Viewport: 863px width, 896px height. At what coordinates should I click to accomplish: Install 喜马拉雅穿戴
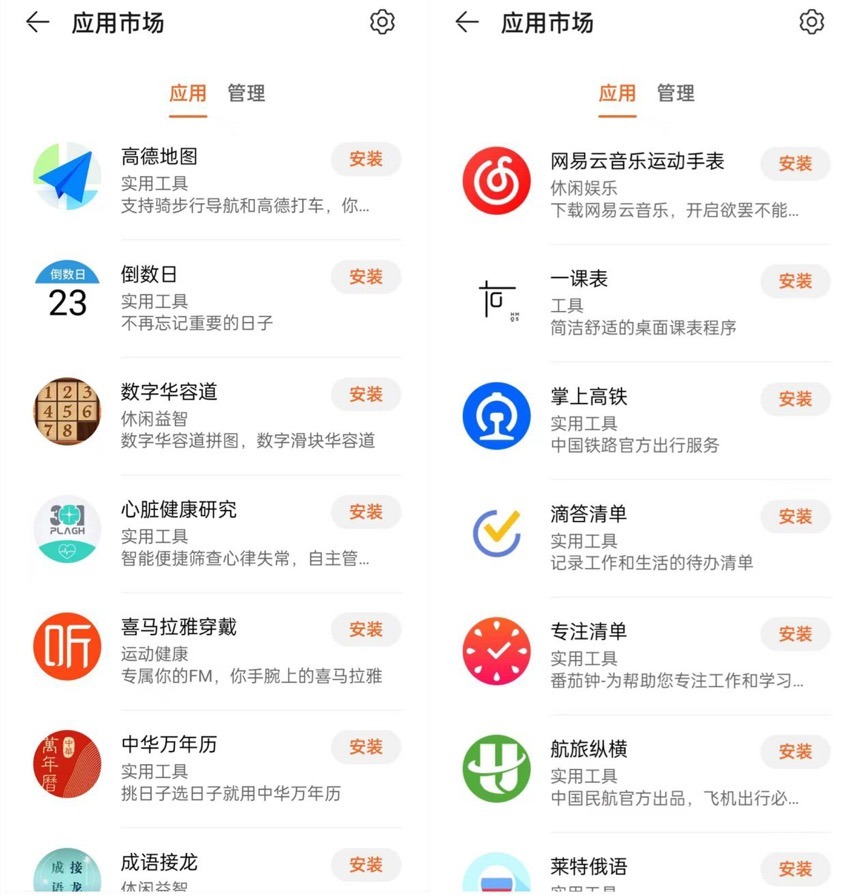point(366,630)
